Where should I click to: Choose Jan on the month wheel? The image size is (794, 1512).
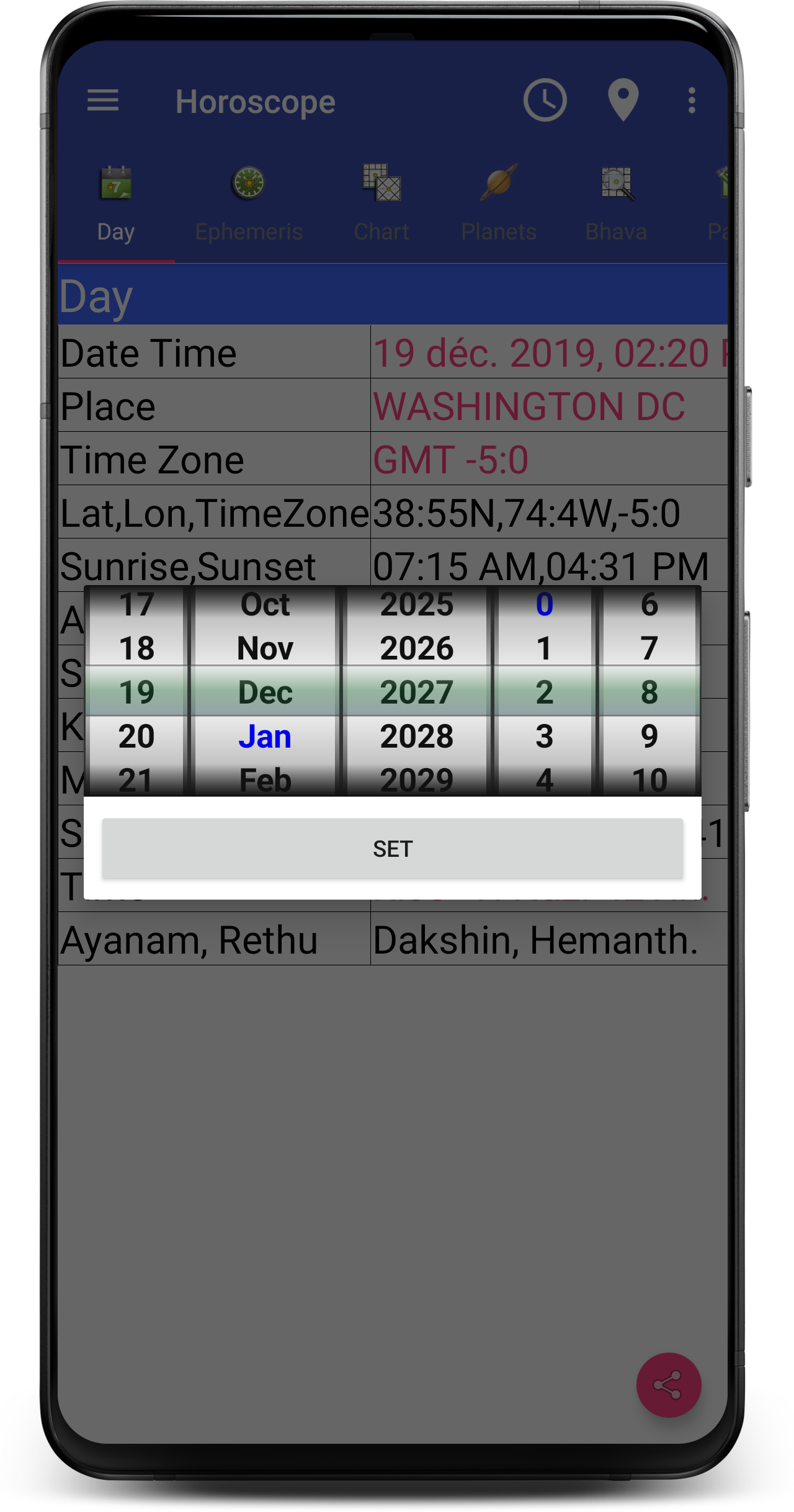click(265, 736)
